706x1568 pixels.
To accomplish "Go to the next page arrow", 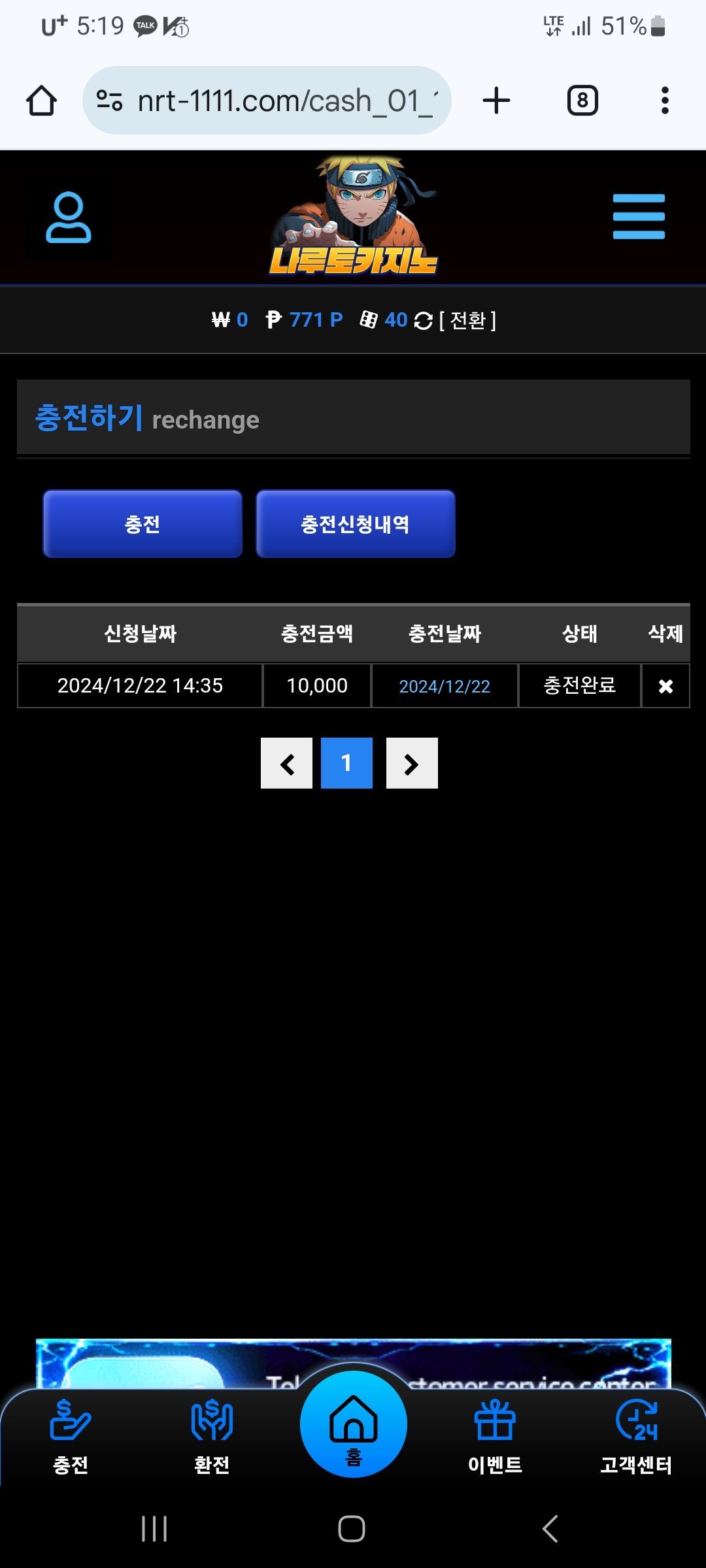I will [412, 763].
